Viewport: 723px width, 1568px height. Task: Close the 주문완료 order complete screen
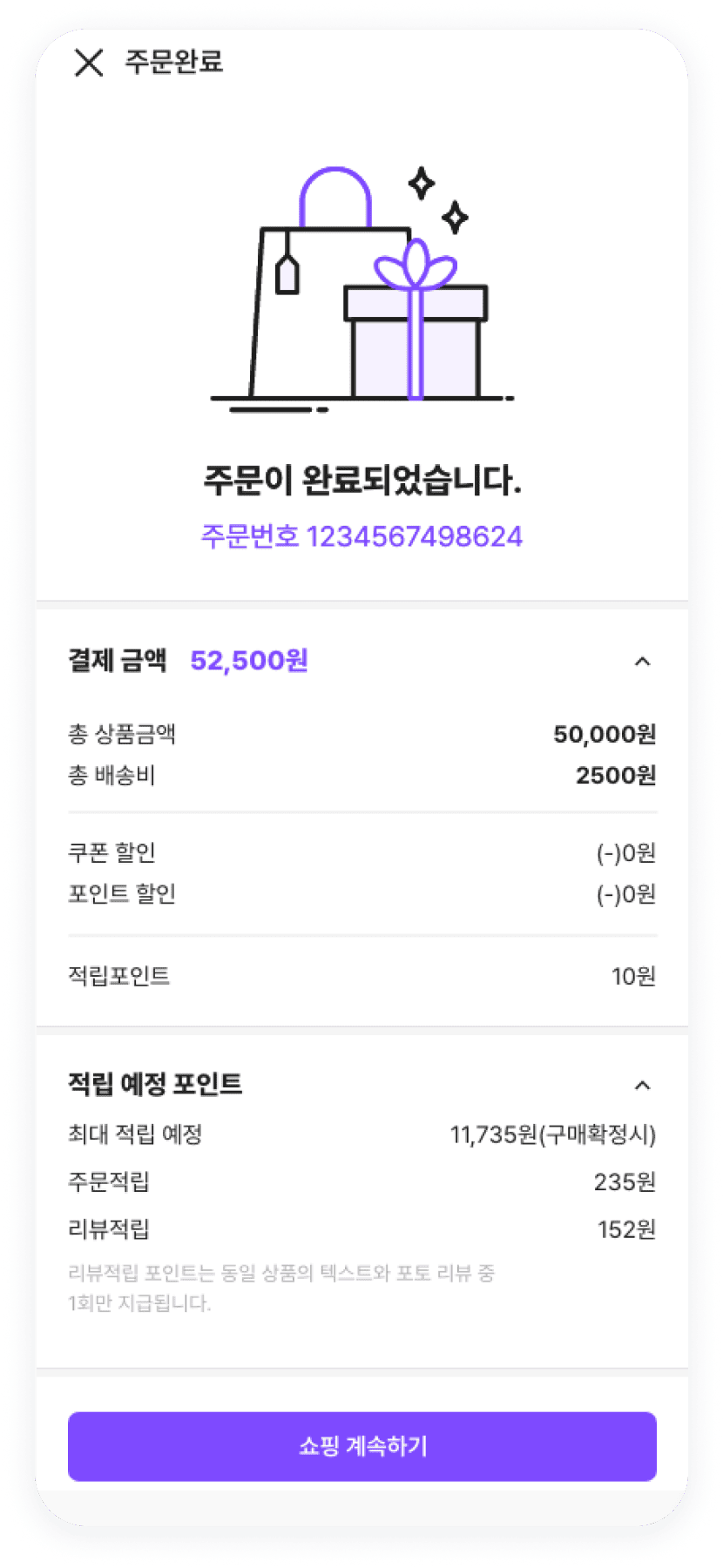point(89,63)
